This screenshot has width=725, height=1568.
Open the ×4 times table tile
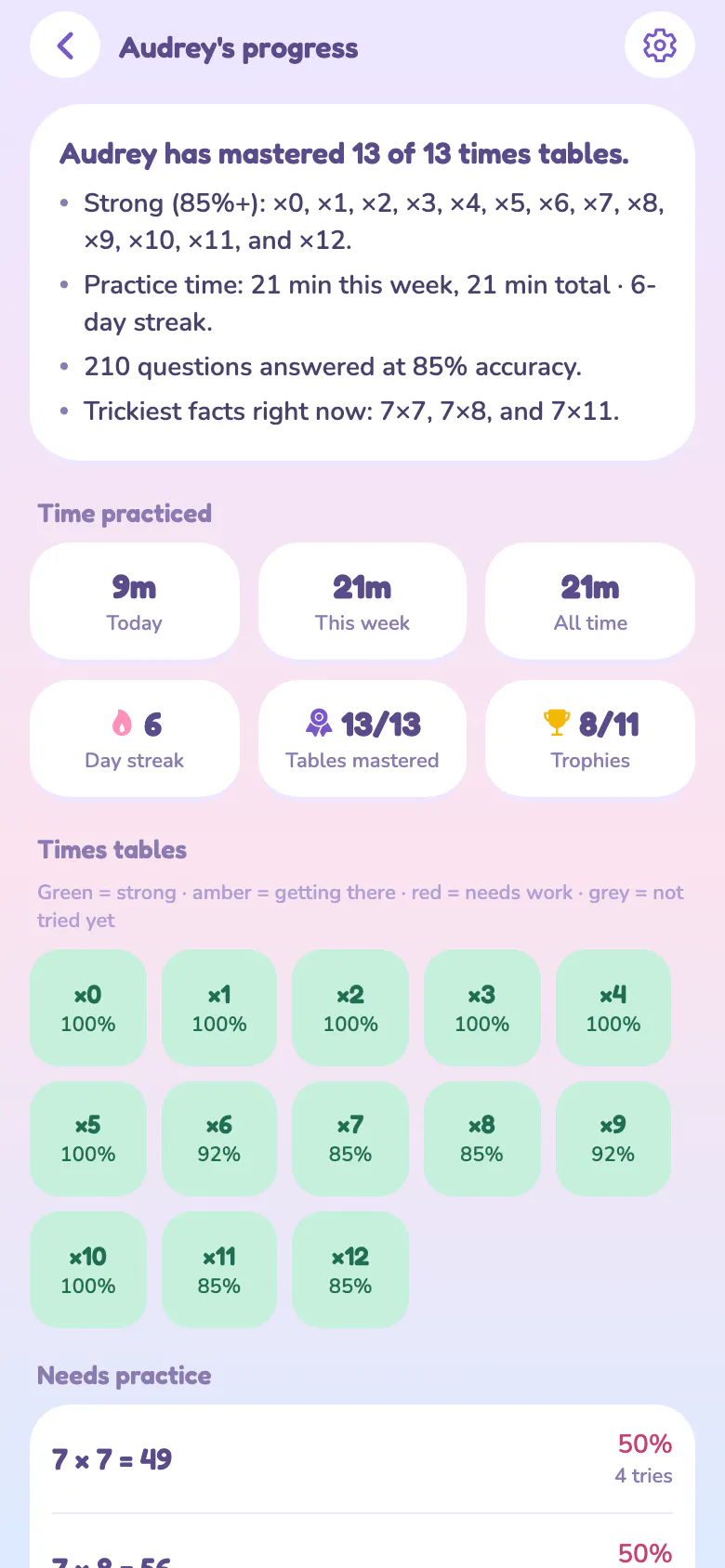click(x=613, y=1008)
